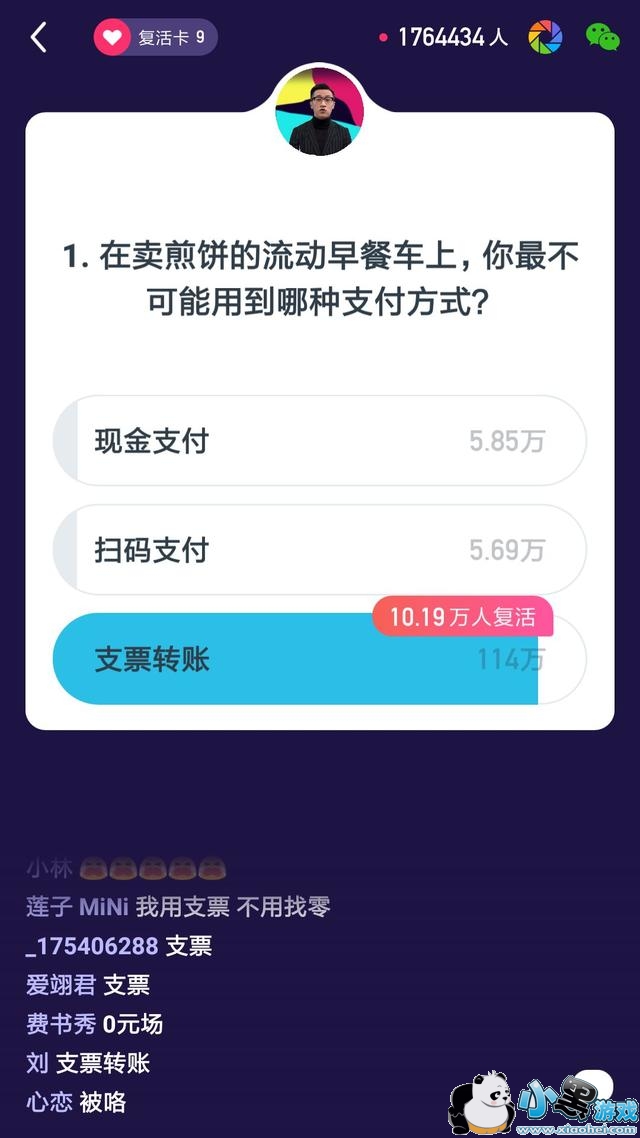The height and width of the screenshot is (1138, 640).
Task: Share to WeChat using green icon
Action: pos(602,38)
